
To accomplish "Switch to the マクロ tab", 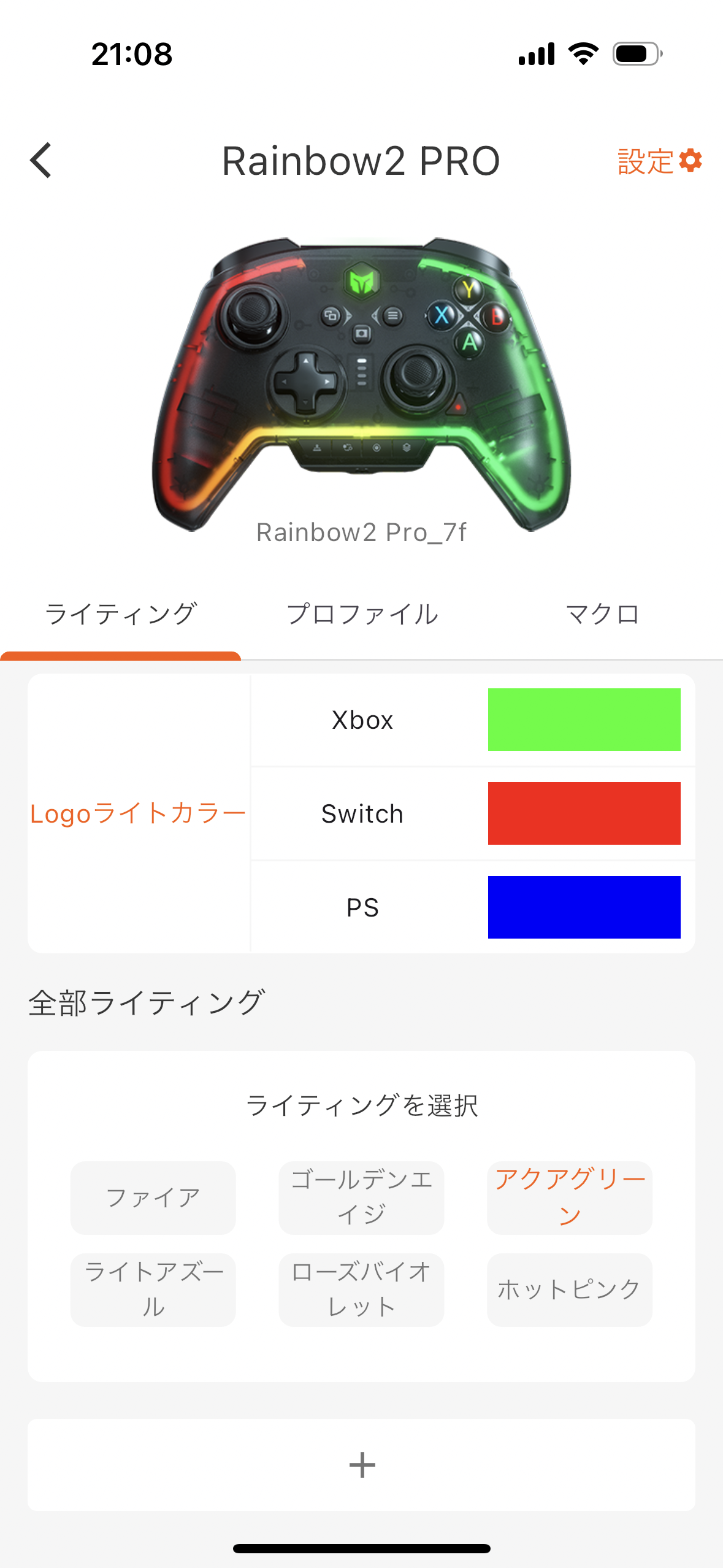I will pyautogui.click(x=602, y=615).
